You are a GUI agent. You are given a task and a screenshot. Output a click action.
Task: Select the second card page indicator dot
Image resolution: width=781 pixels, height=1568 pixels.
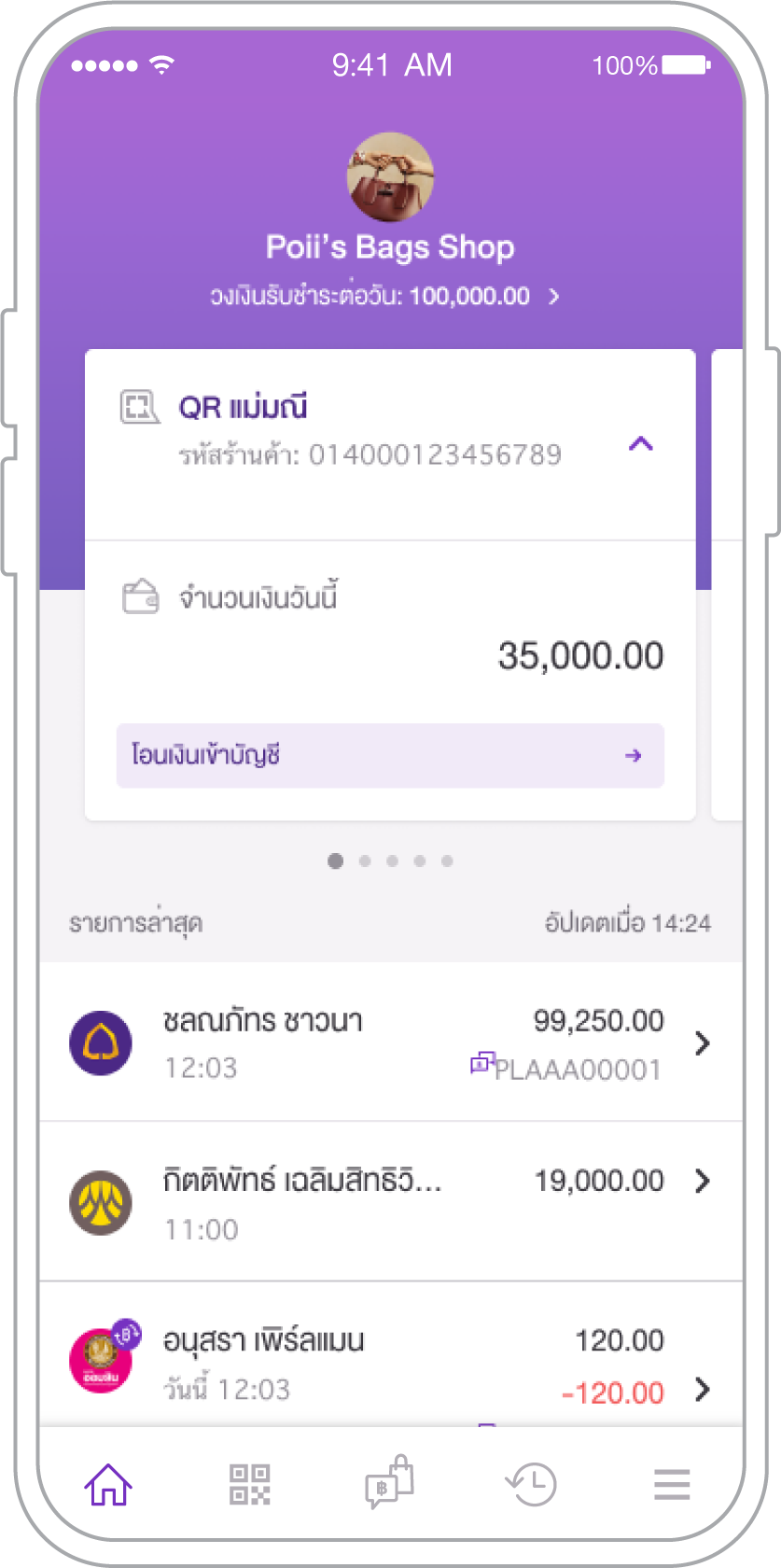coord(365,861)
